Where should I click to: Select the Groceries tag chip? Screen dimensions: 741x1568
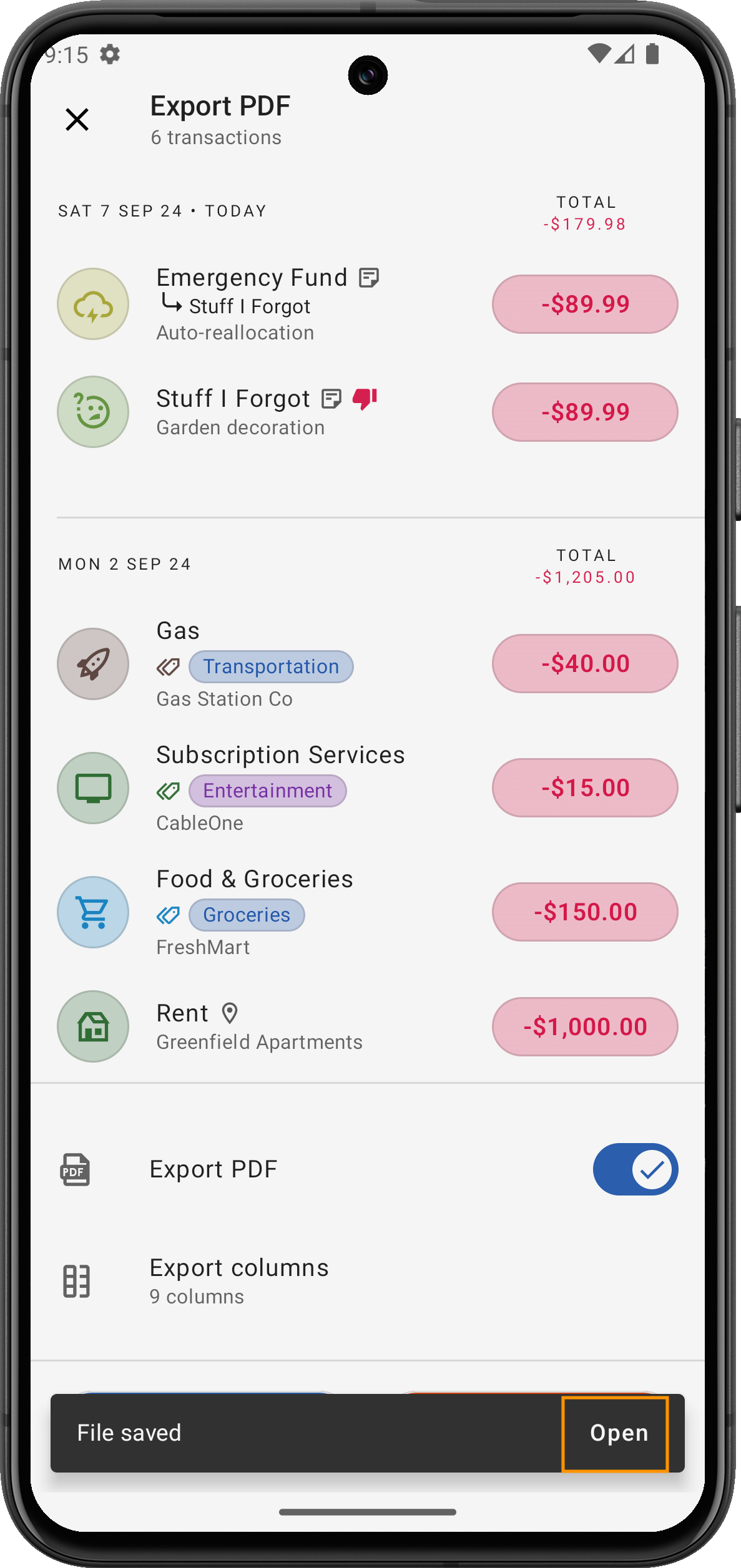[247, 915]
